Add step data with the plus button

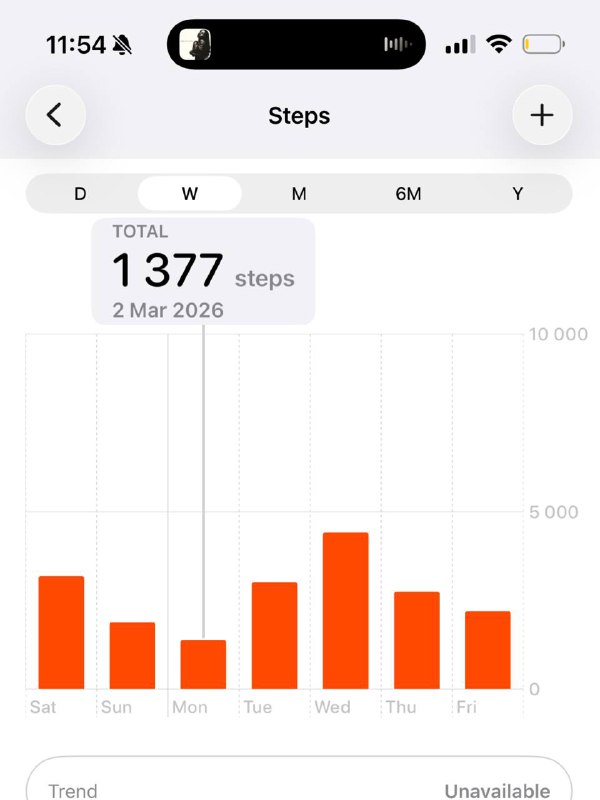pos(541,116)
